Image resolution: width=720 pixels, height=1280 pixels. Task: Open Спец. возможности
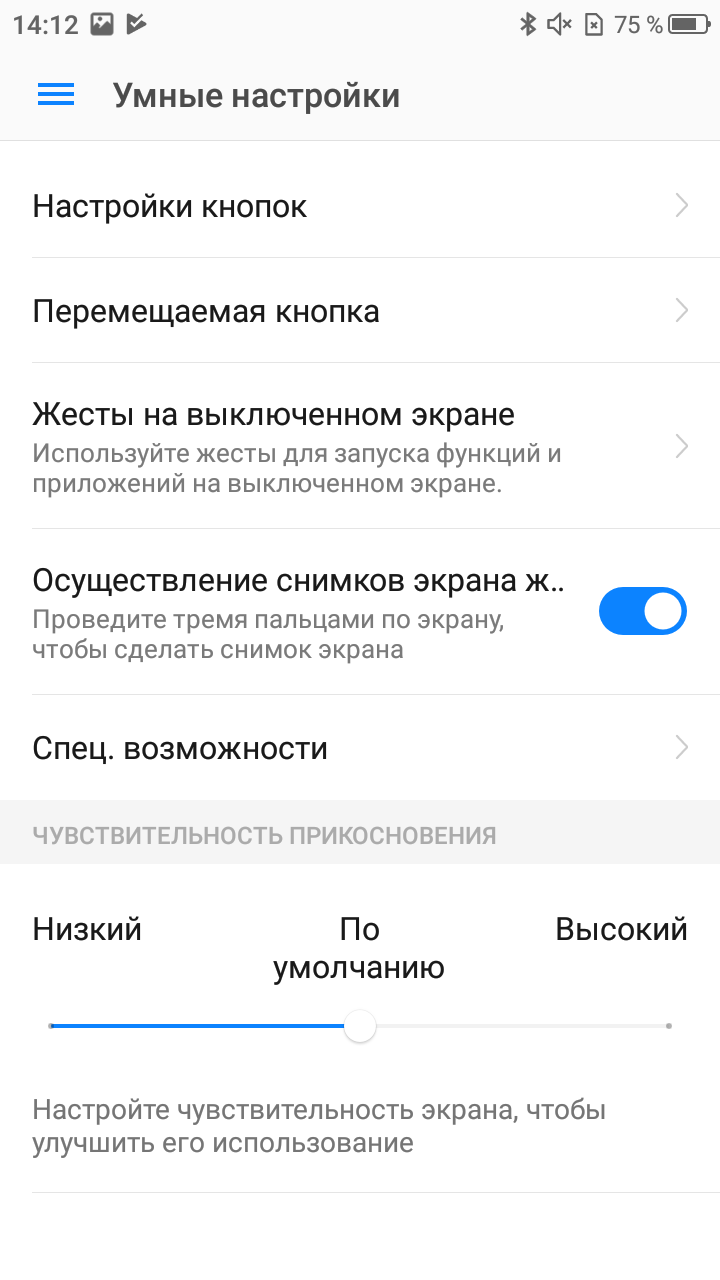click(x=360, y=748)
